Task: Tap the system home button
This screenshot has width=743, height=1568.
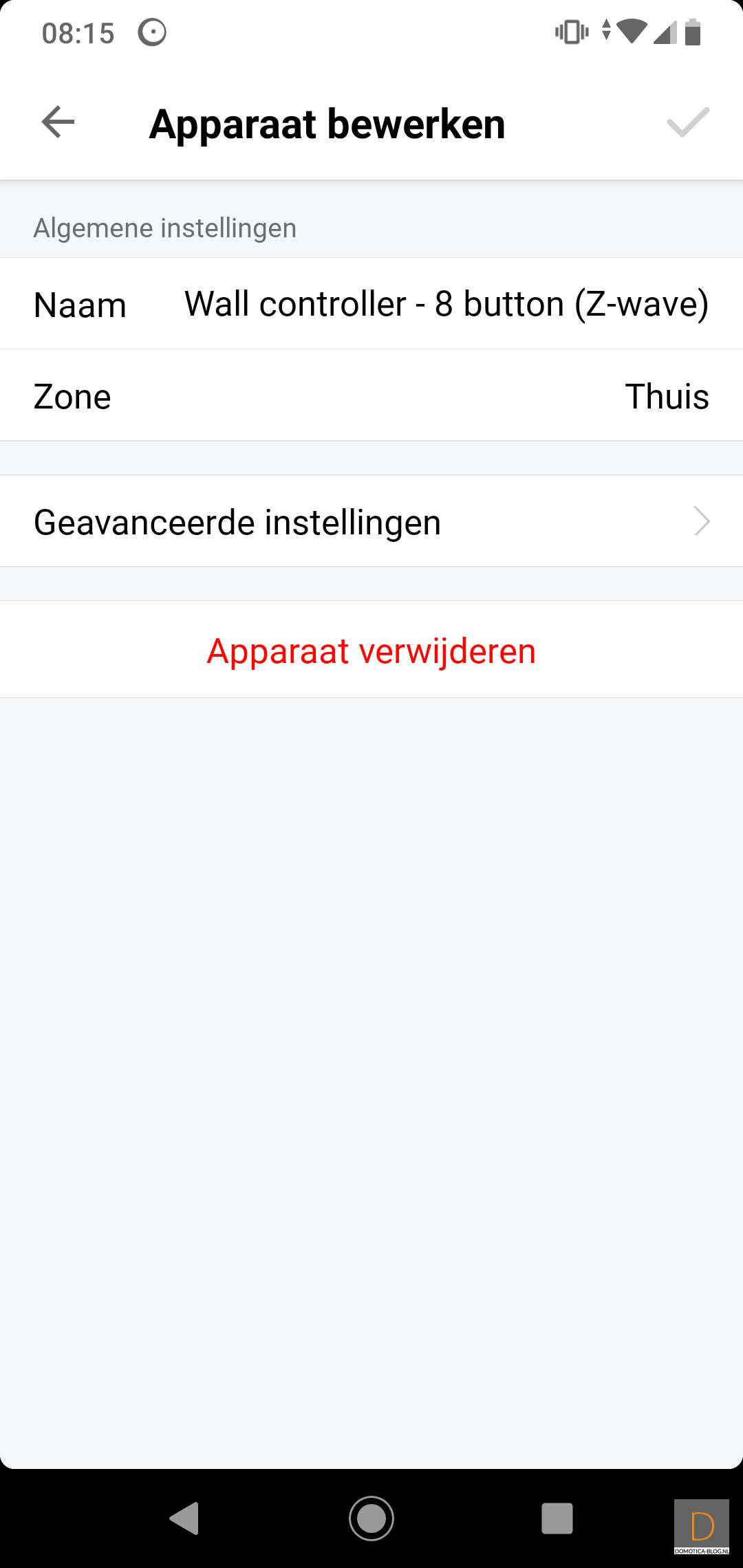Action: coord(371,1518)
